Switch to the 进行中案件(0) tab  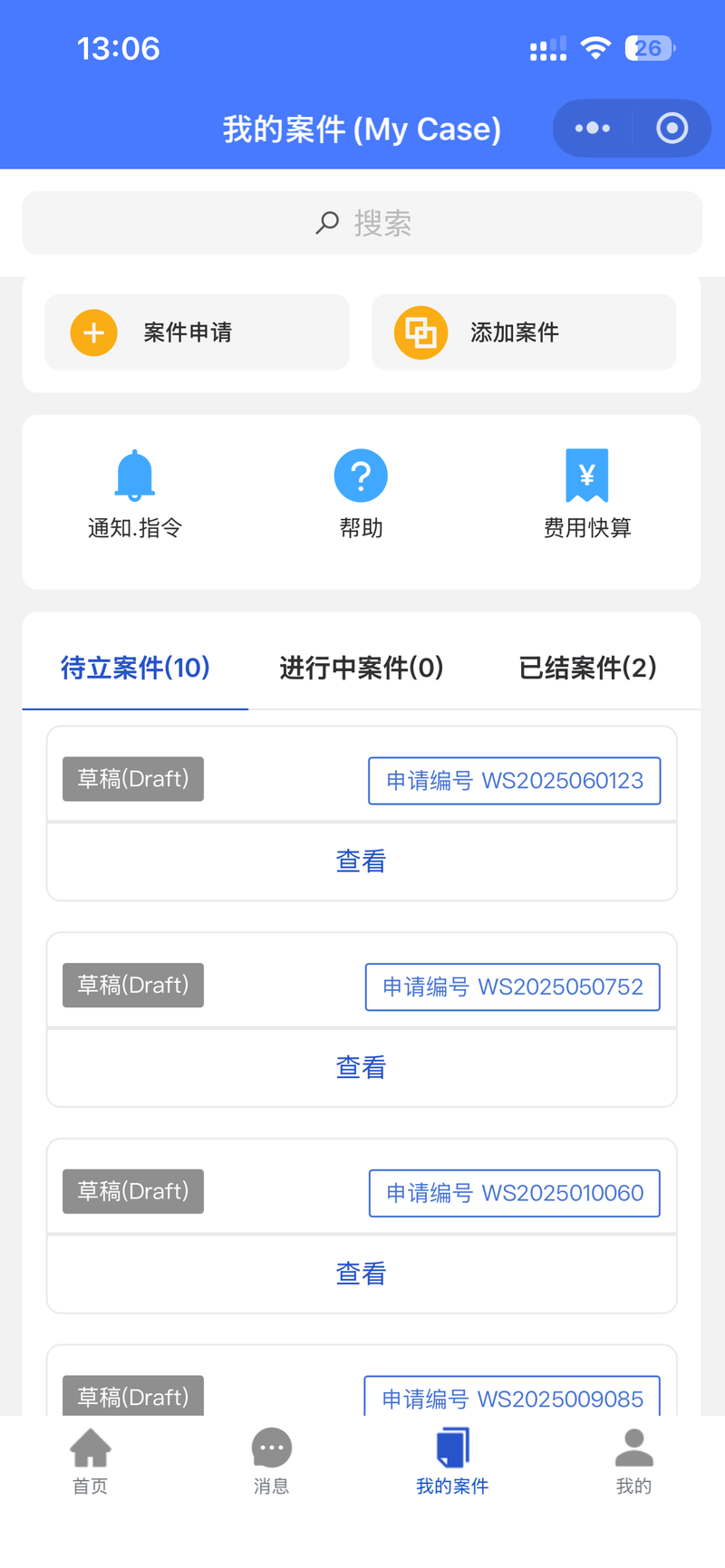362,668
